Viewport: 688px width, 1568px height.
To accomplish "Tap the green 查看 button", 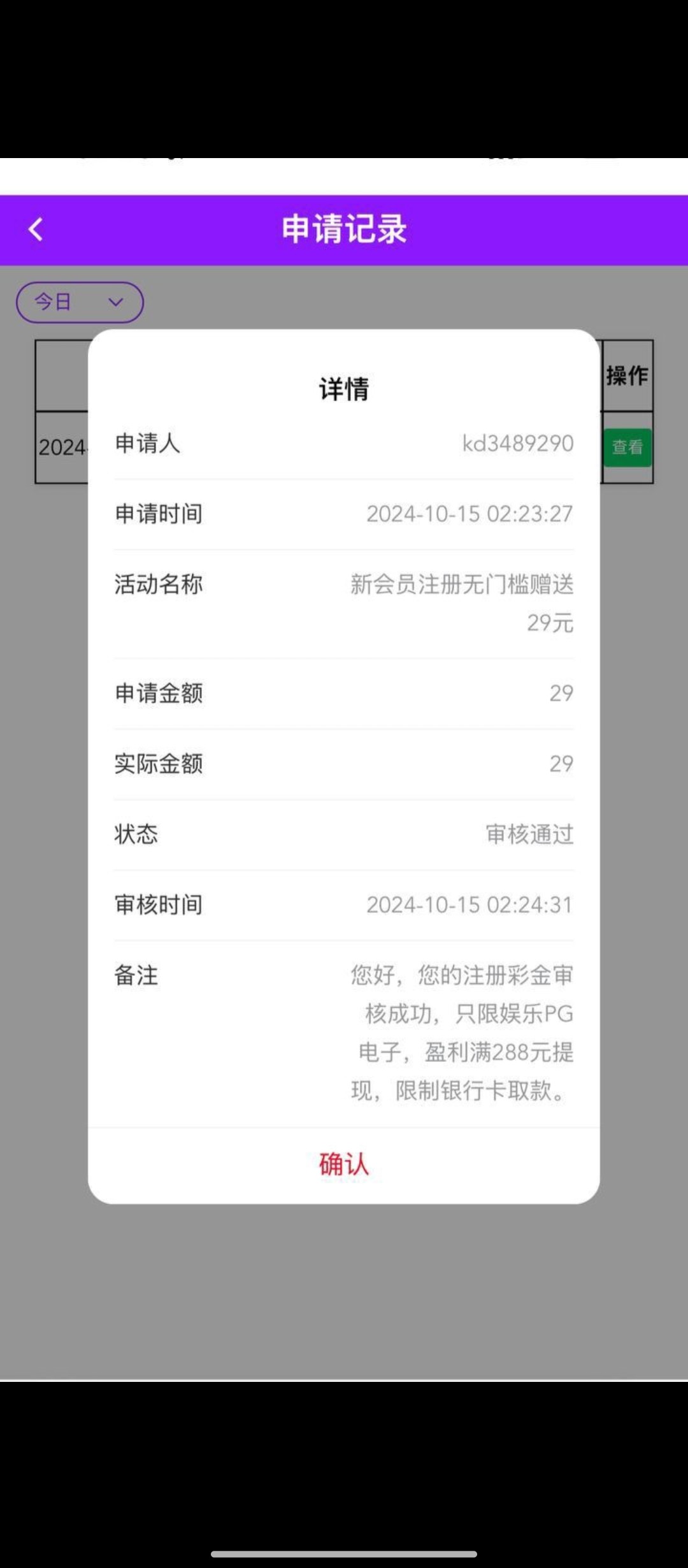I will (627, 447).
